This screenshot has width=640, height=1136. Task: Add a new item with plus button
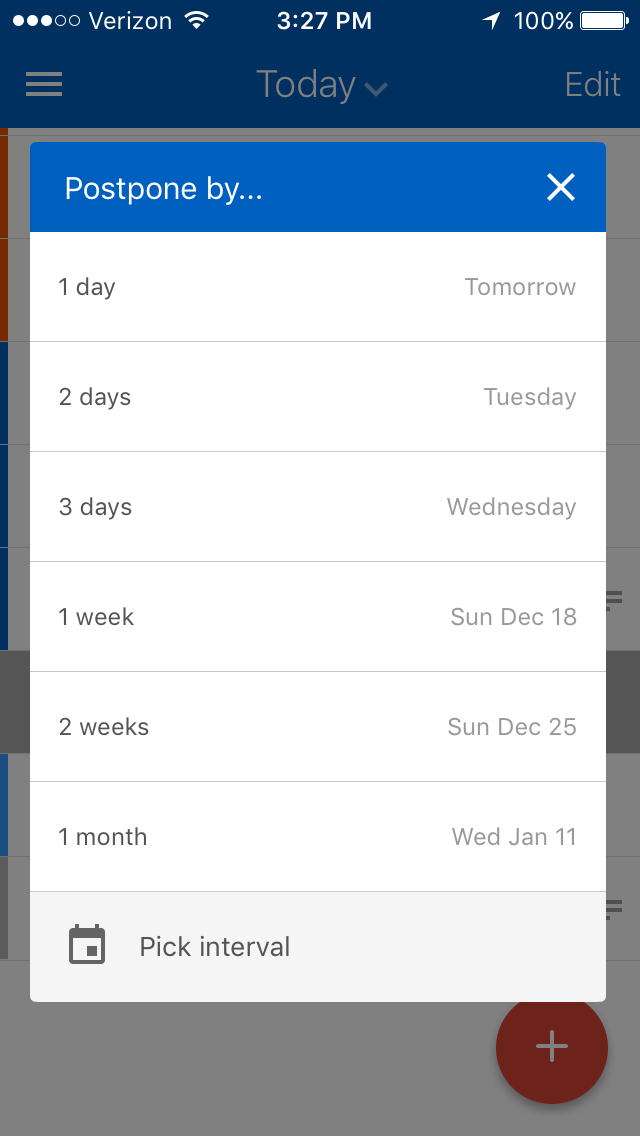tap(551, 1047)
